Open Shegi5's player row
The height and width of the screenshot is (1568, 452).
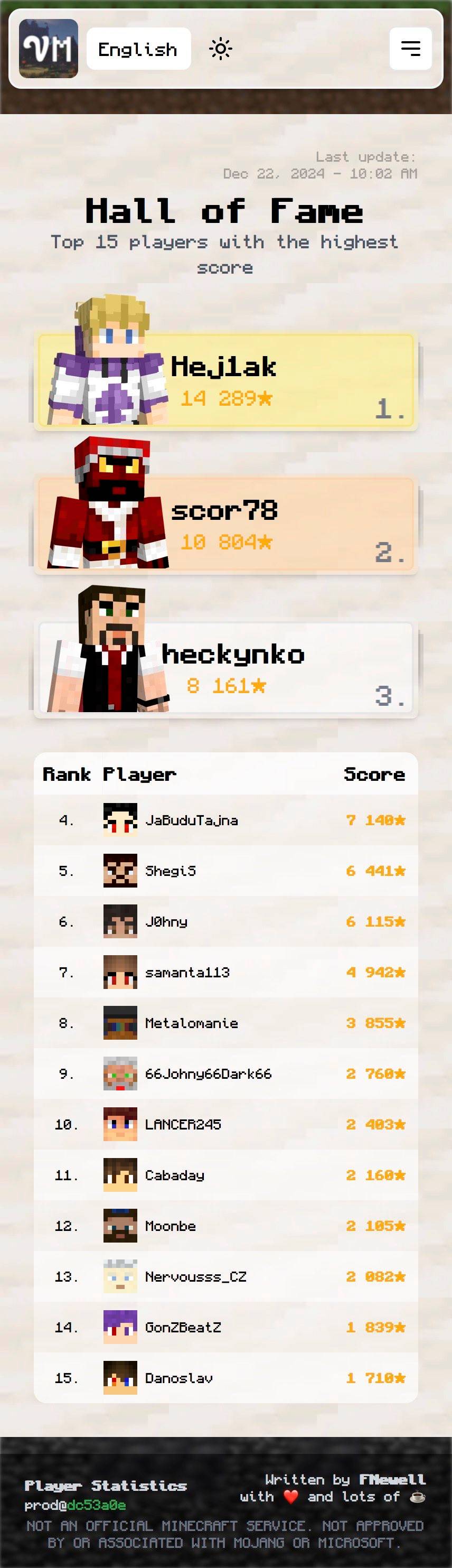click(225, 871)
